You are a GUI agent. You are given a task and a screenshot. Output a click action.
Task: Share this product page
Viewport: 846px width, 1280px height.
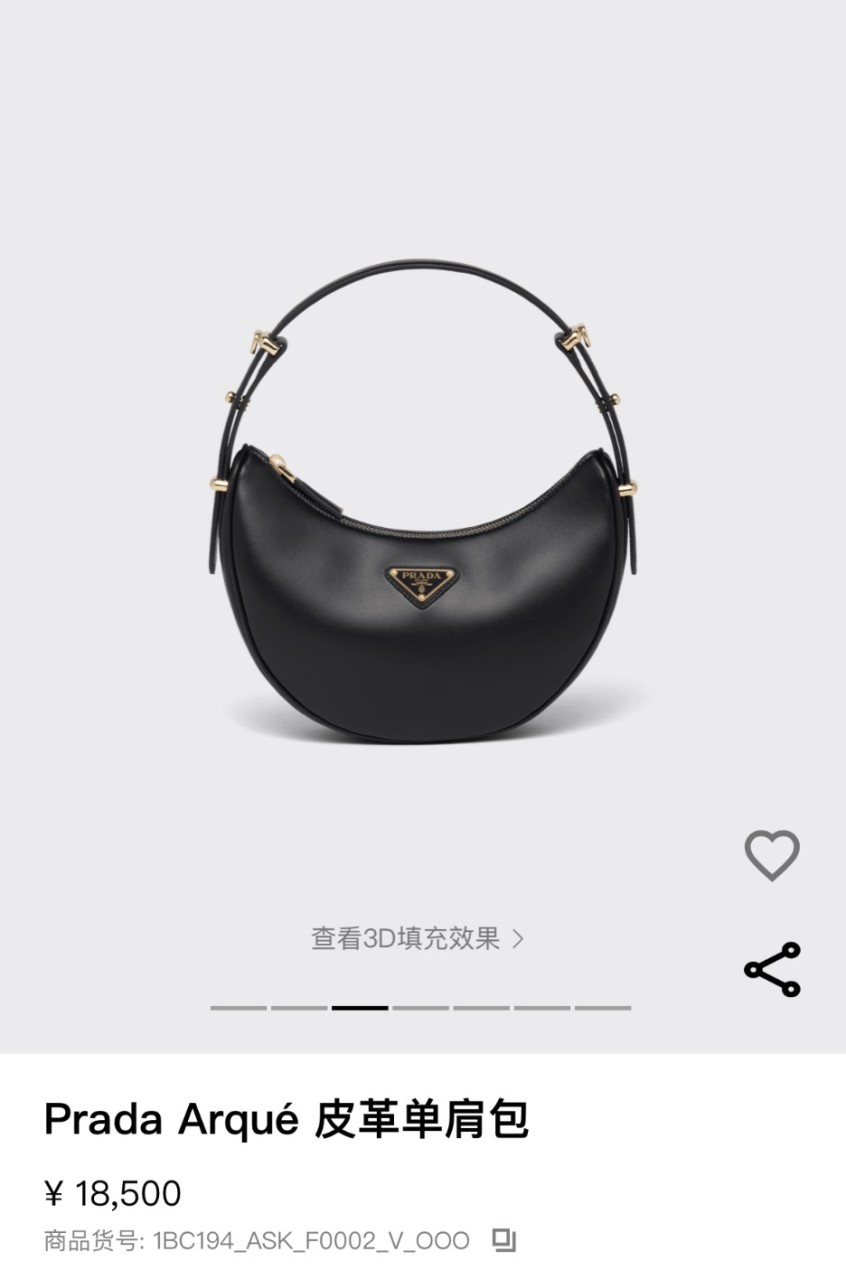tap(772, 969)
